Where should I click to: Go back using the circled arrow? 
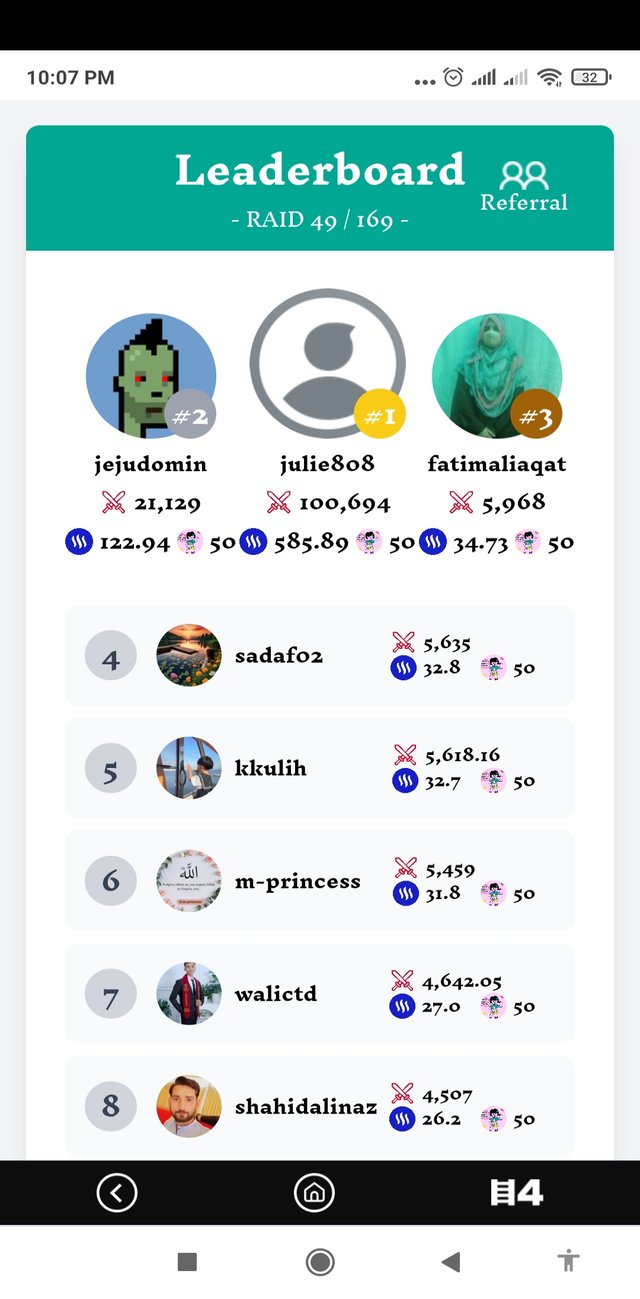pos(117,1192)
